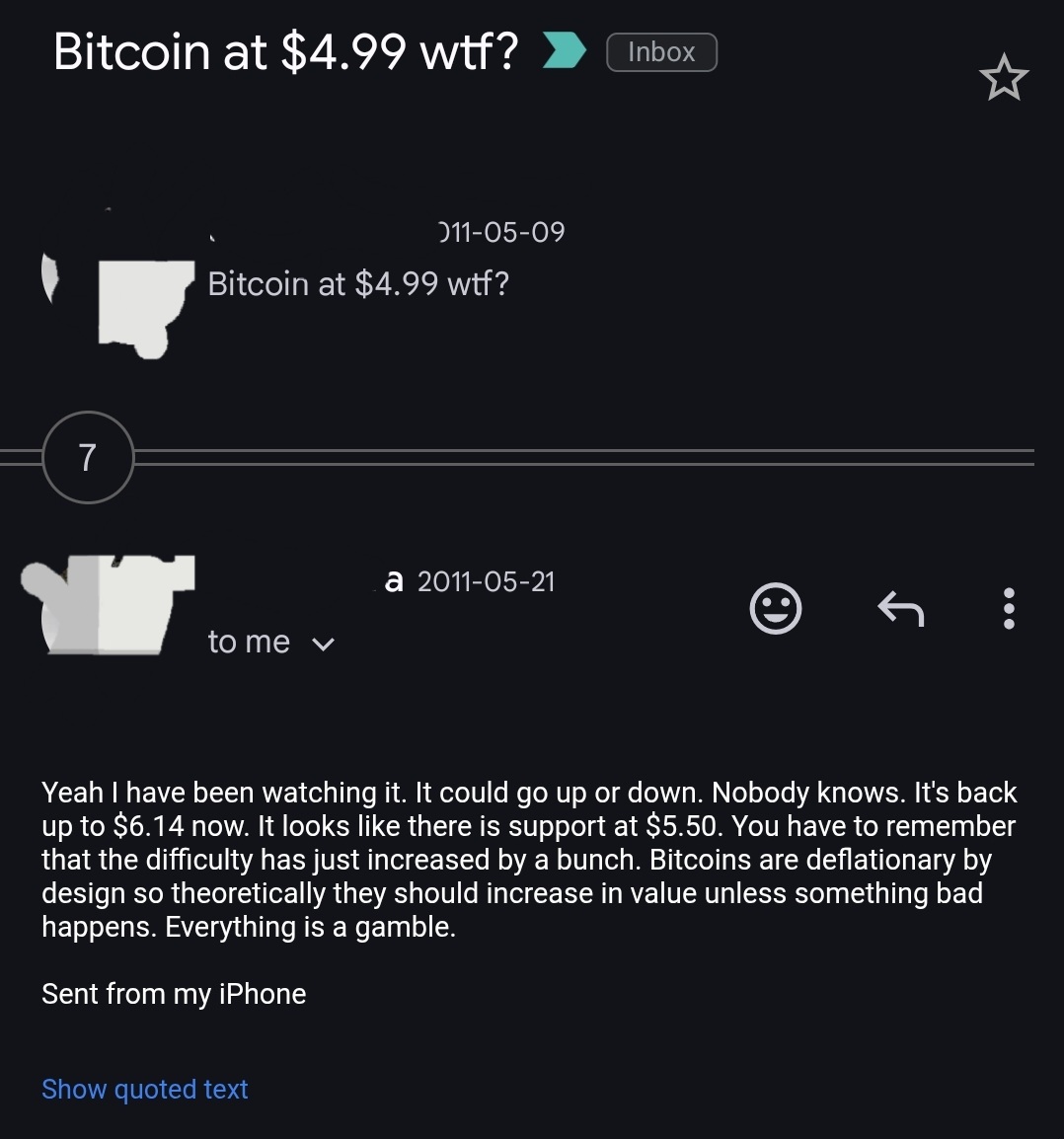Reply to the 2011-05-21 message

900,608
